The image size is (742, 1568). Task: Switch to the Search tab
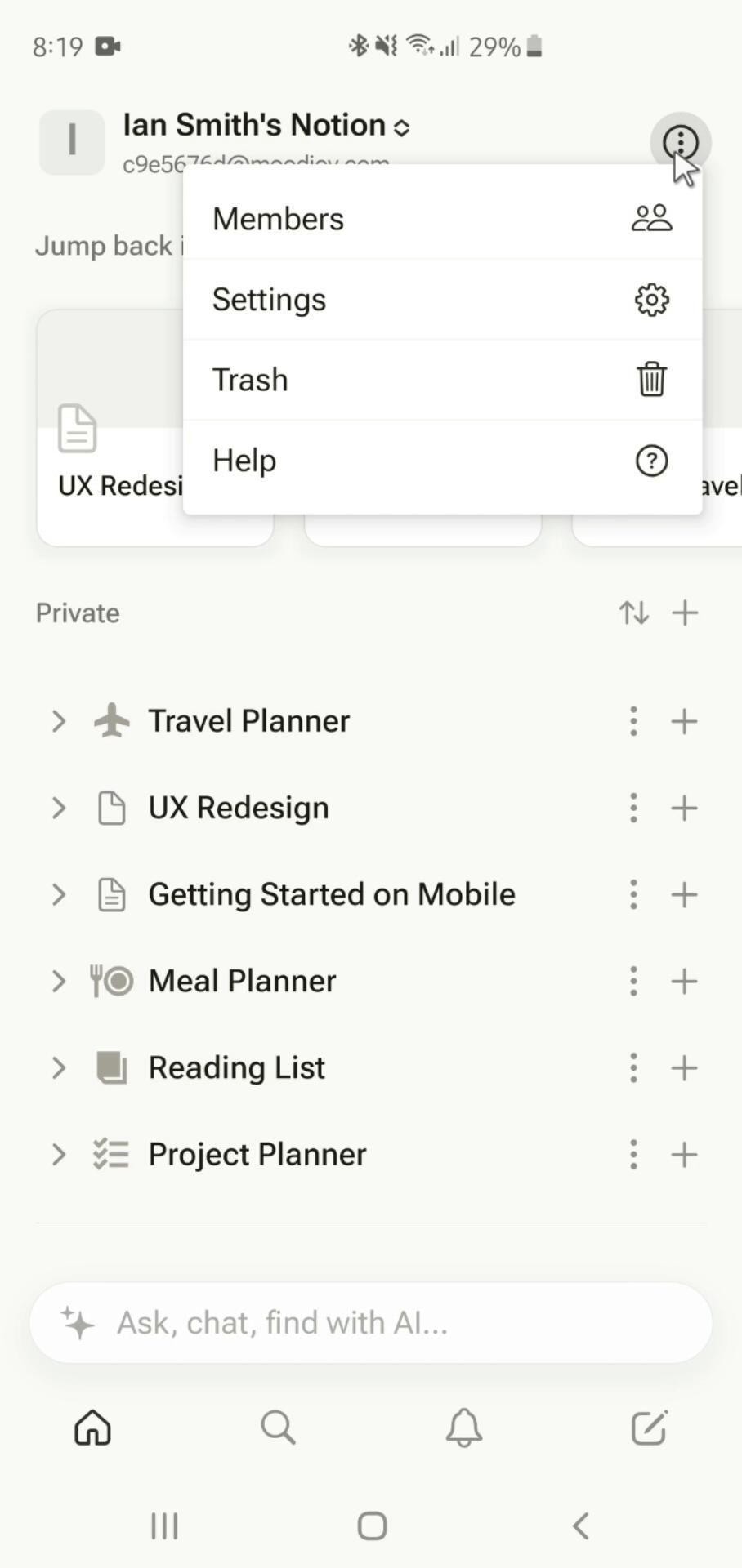click(x=278, y=1428)
